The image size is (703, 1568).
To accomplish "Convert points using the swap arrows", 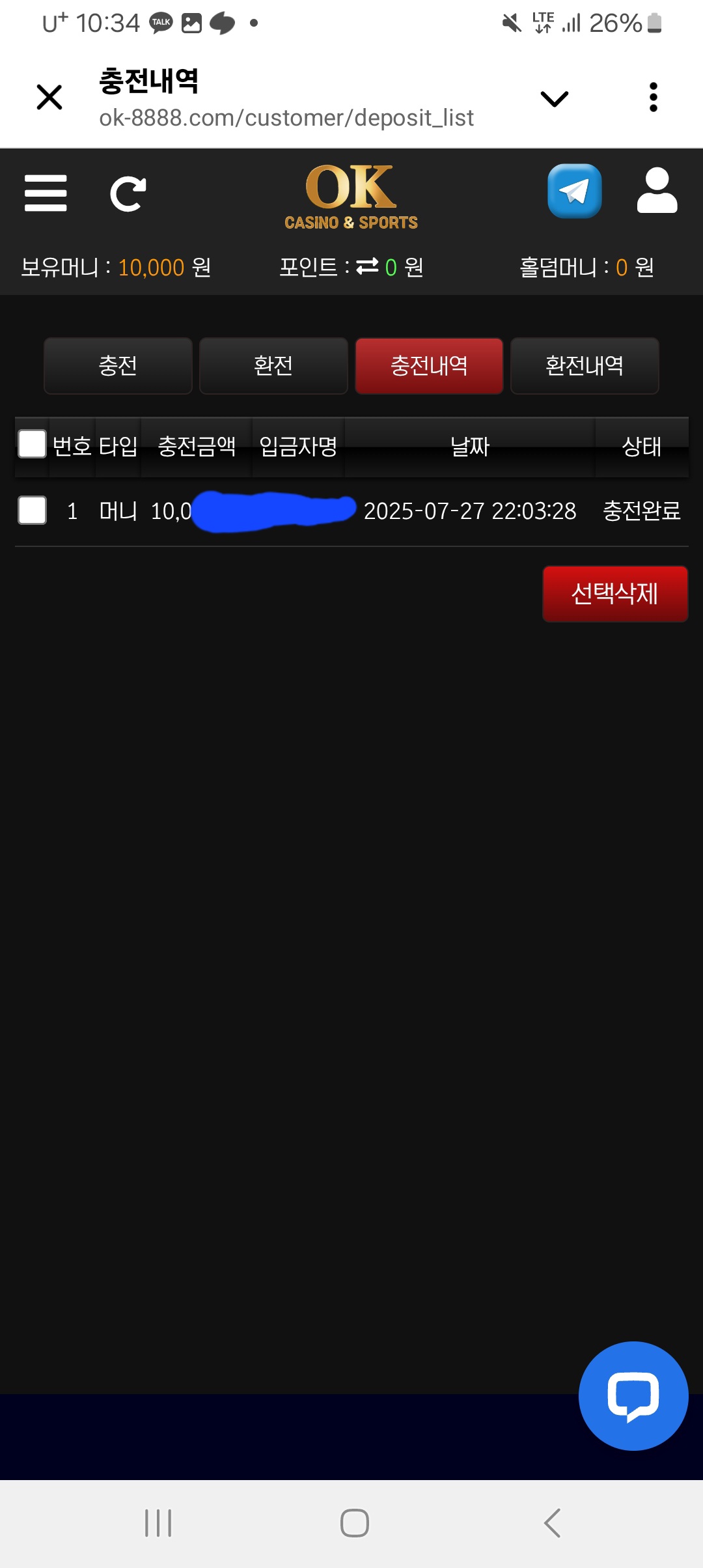I will point(368,266).
